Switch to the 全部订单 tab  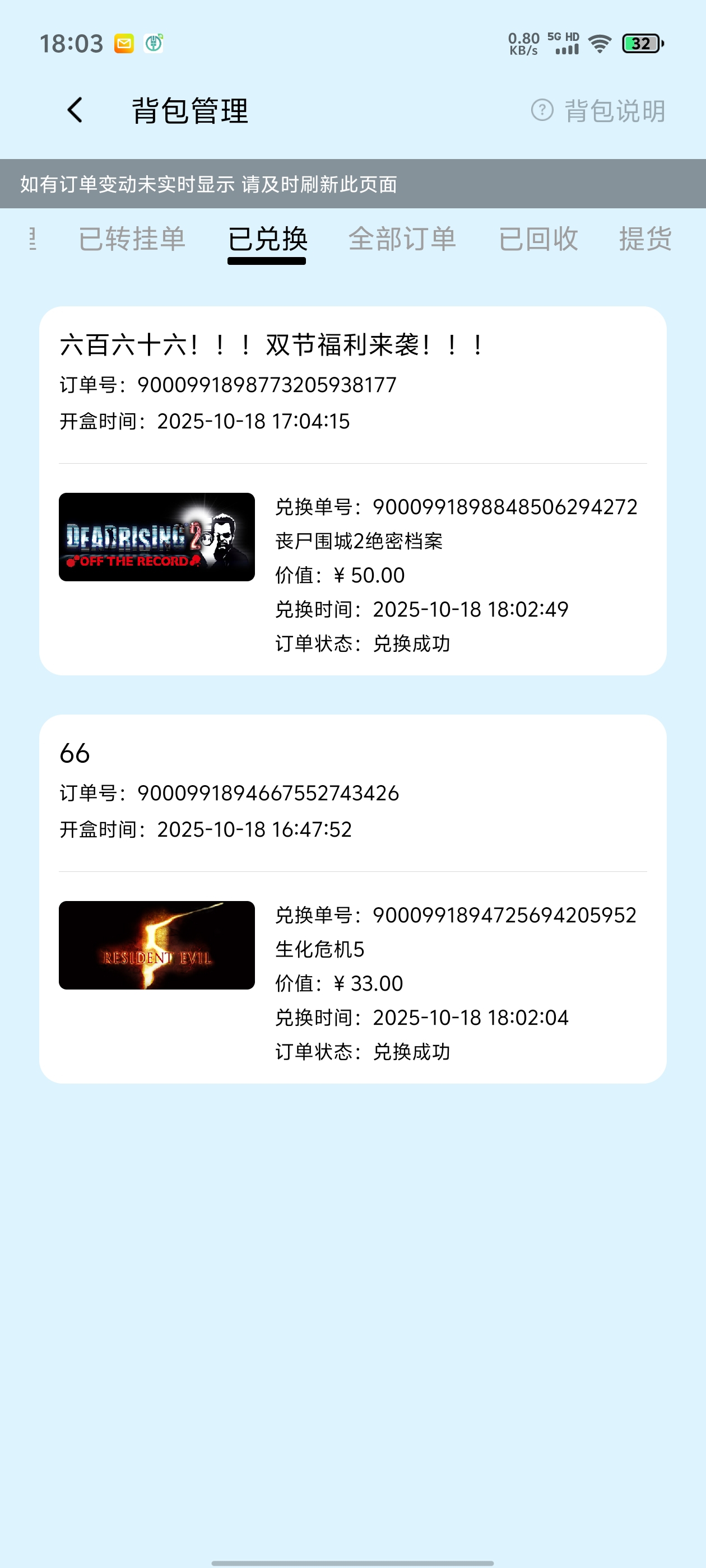coord(402,239)
